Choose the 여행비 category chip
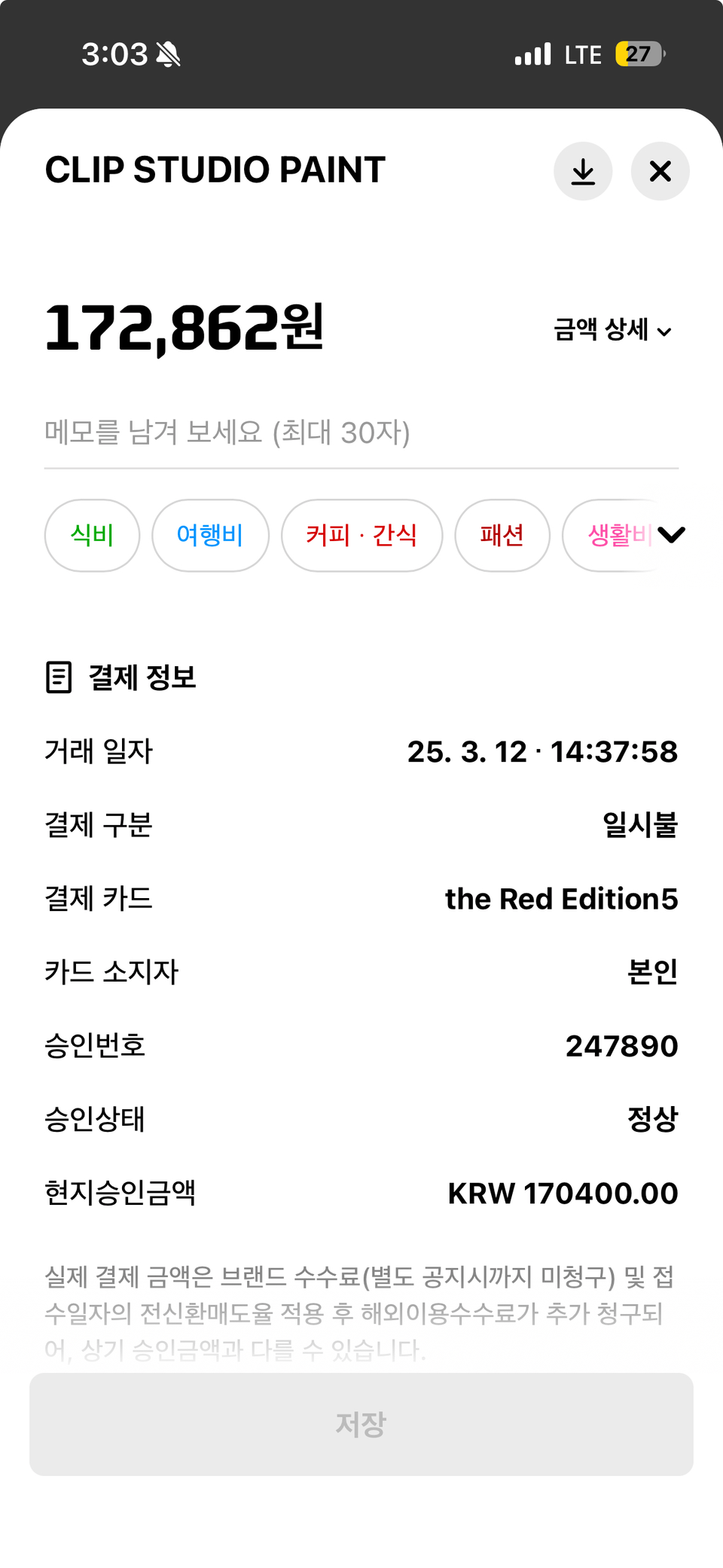Screen dimensions: 723x1568 pyautogui.click(x=210, y=535)
